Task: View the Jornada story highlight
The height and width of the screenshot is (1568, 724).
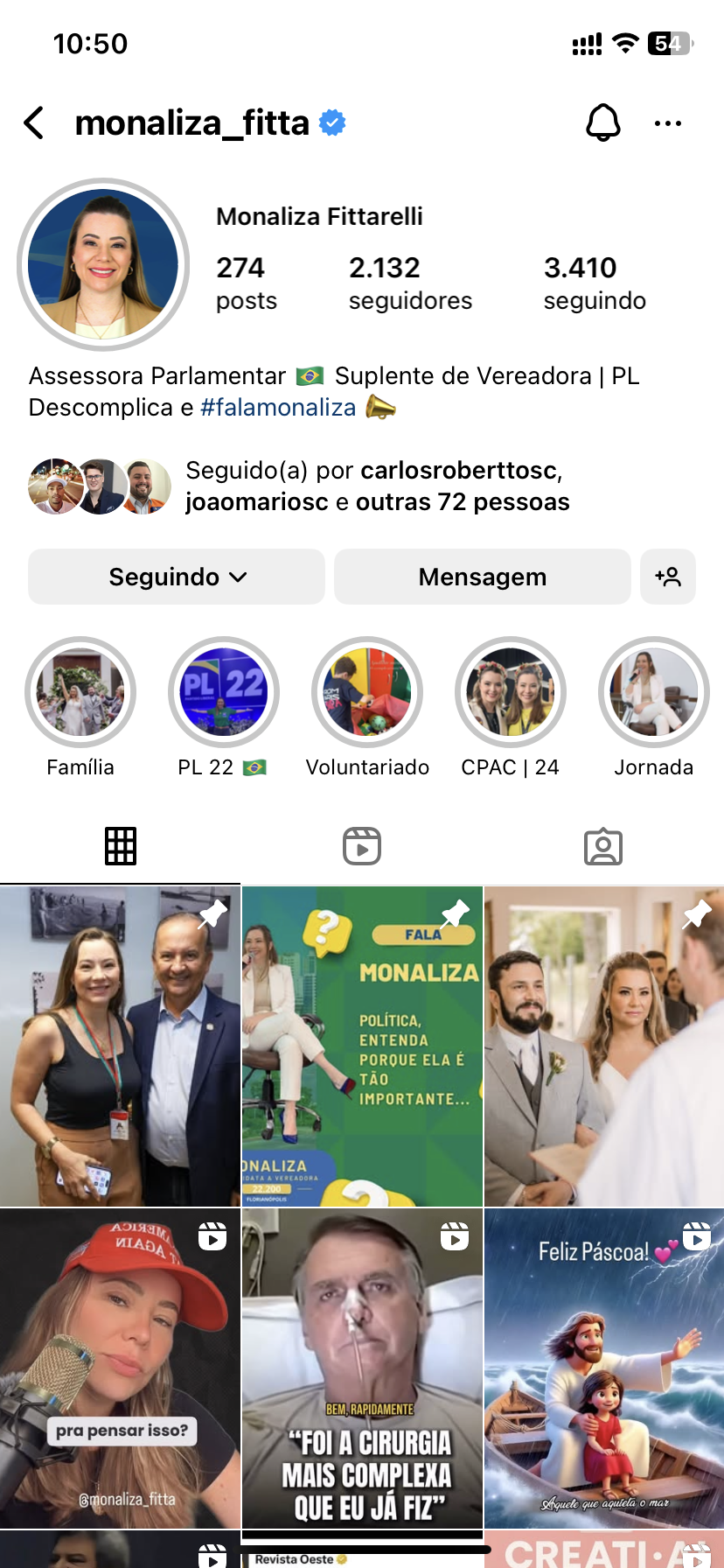Action: pyautogui.click(x=653, y=692)
